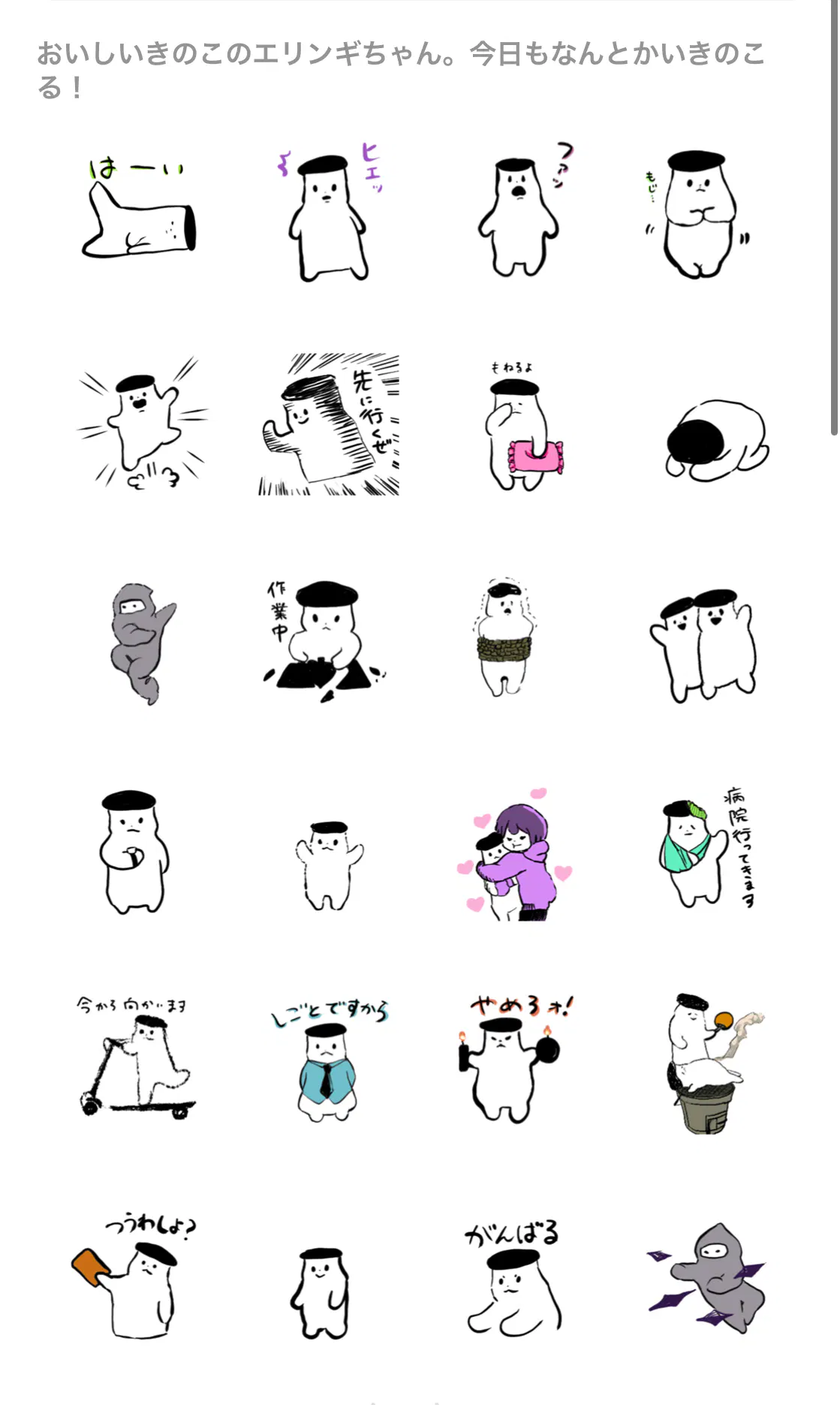Open the やめろォ! bomb sticker
The width and height of the screenshot is (840, 1405).
click(x=513, y=1058)
